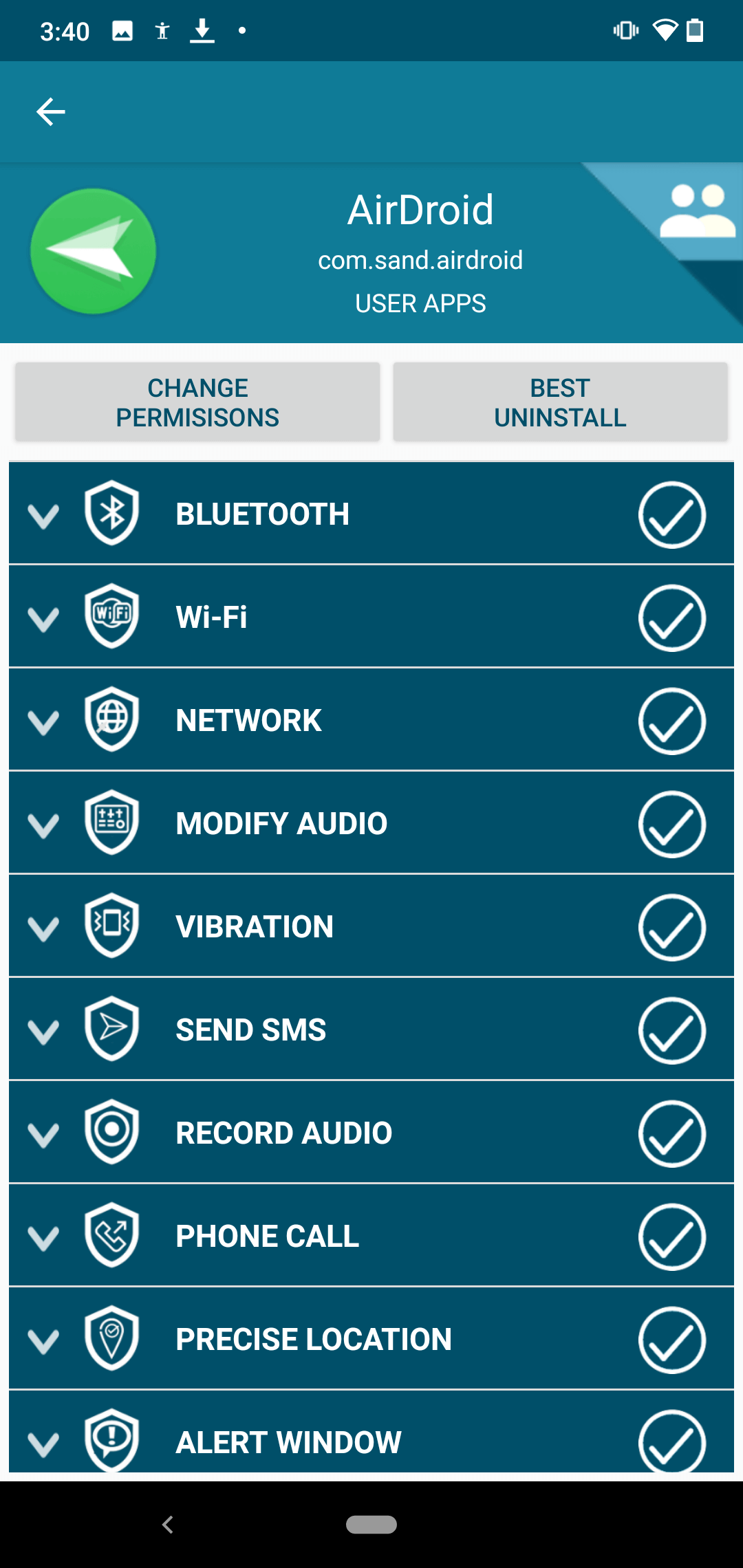
Task: Tap the Best Uninstall button
Action: tap(560, 402)
